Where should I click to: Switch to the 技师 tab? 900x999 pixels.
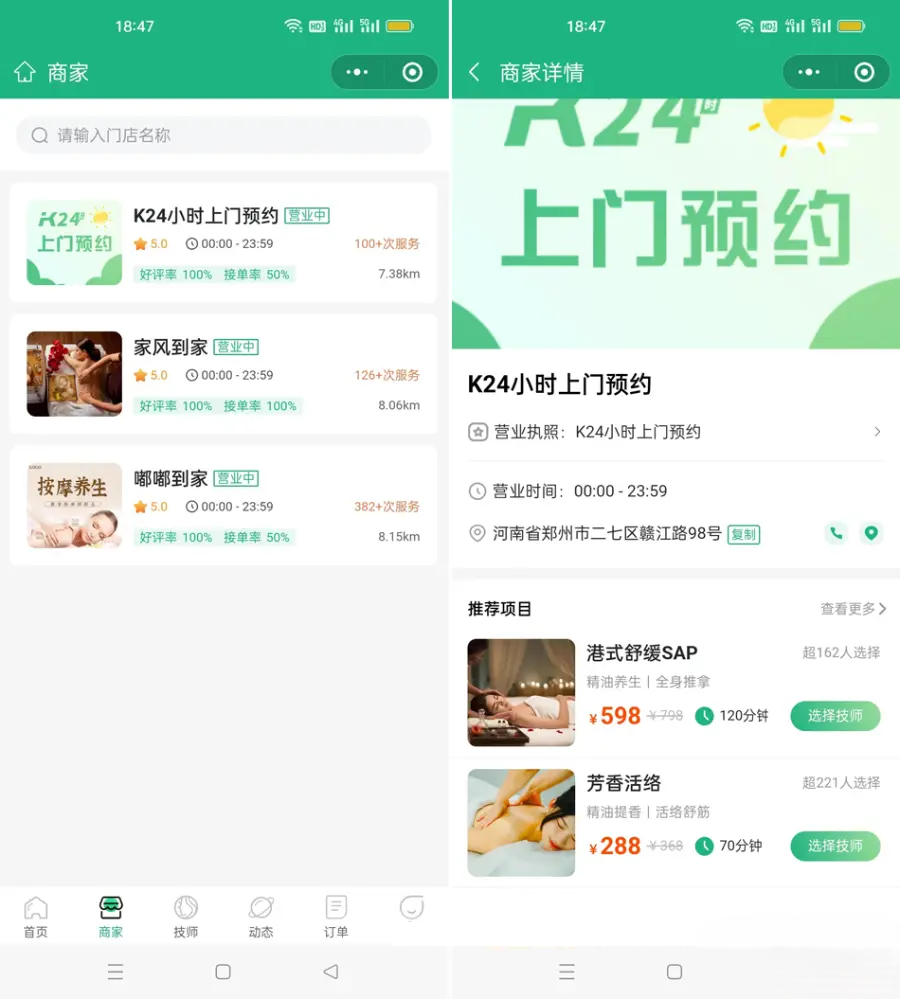(x=186, y=916)
